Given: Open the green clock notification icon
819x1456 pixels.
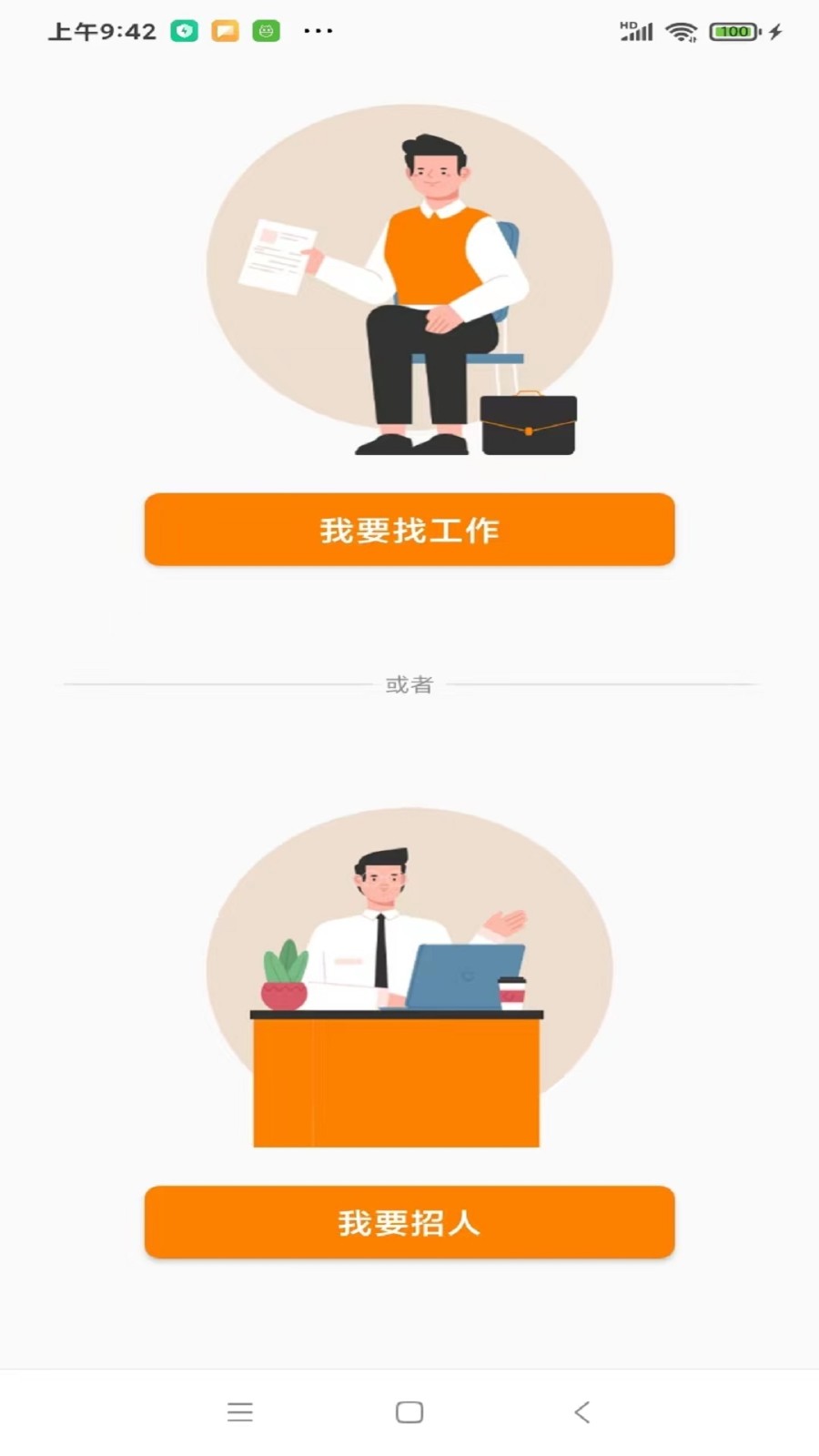Looking at the screenshot, I should click(x=186, y=30).
